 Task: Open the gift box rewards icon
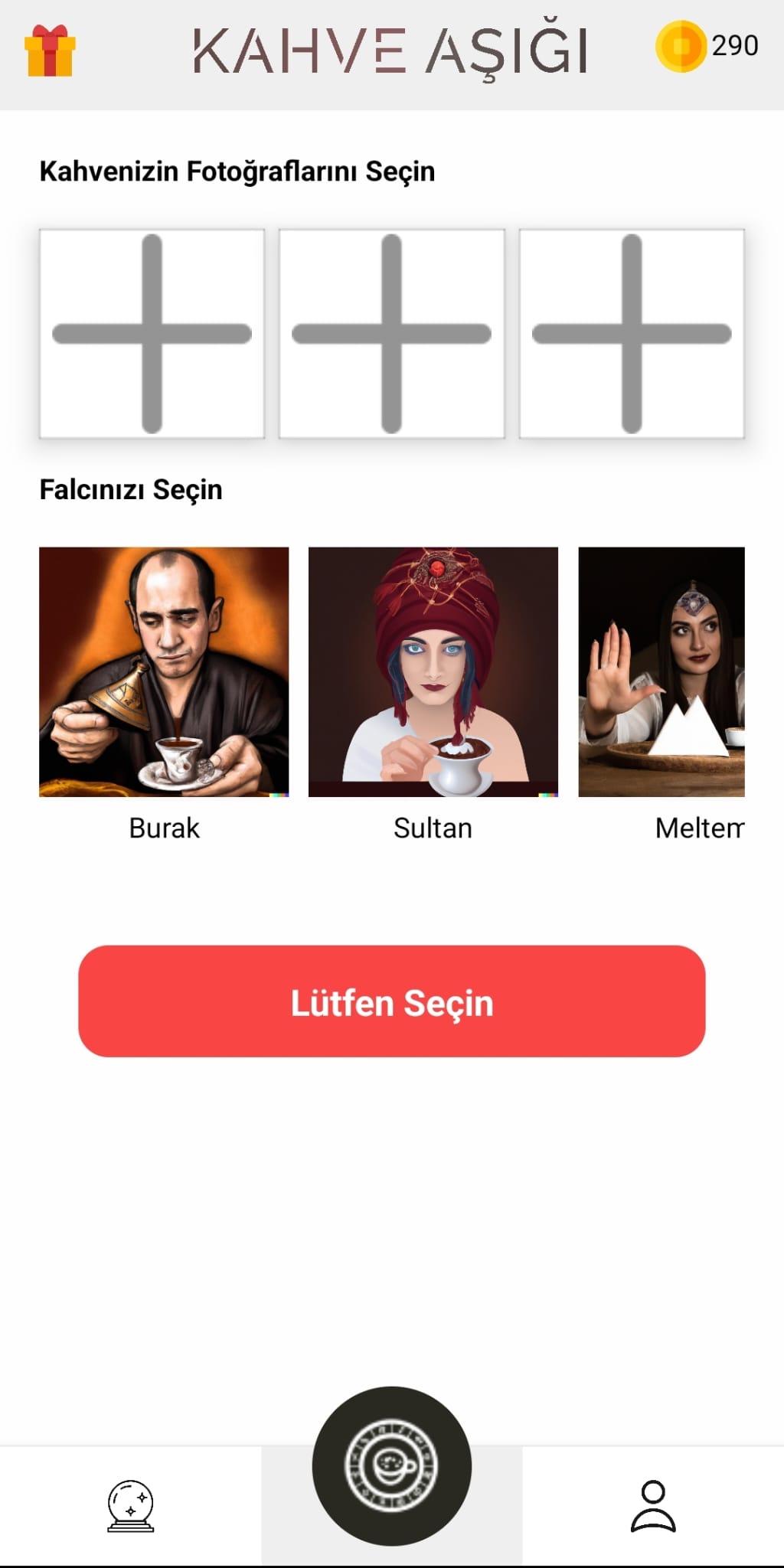click(50, 51)
